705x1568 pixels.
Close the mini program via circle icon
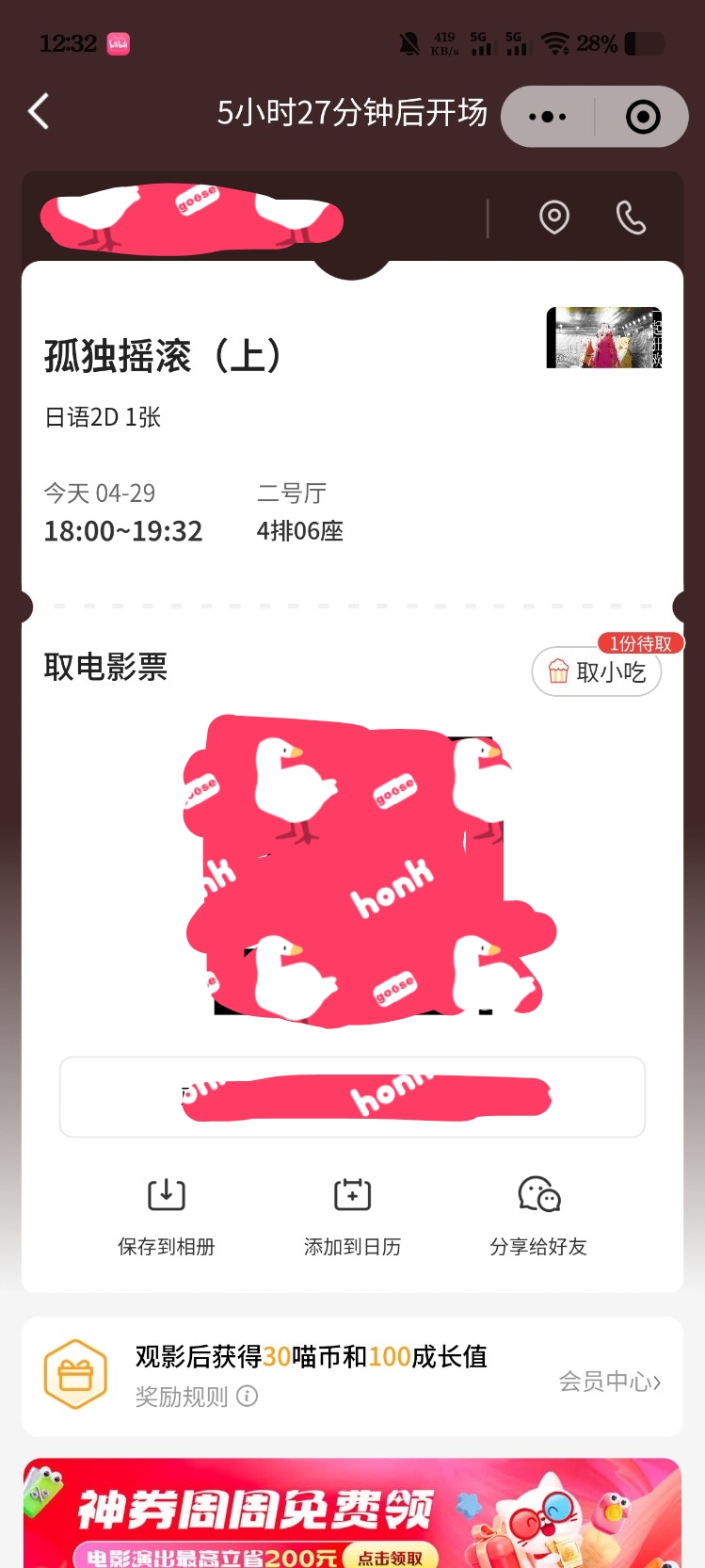click(x=643, y=117)
